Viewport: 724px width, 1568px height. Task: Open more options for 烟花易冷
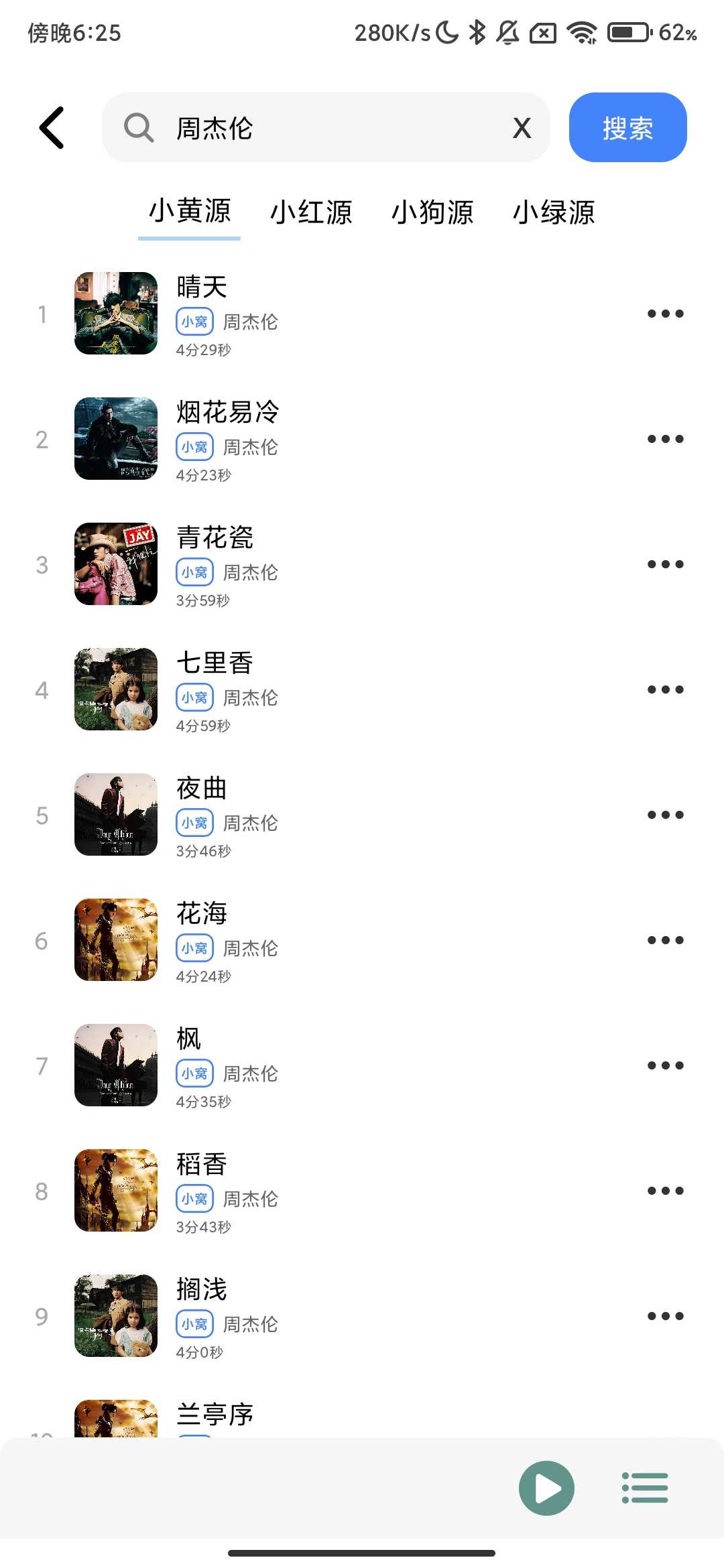(665, 439)
